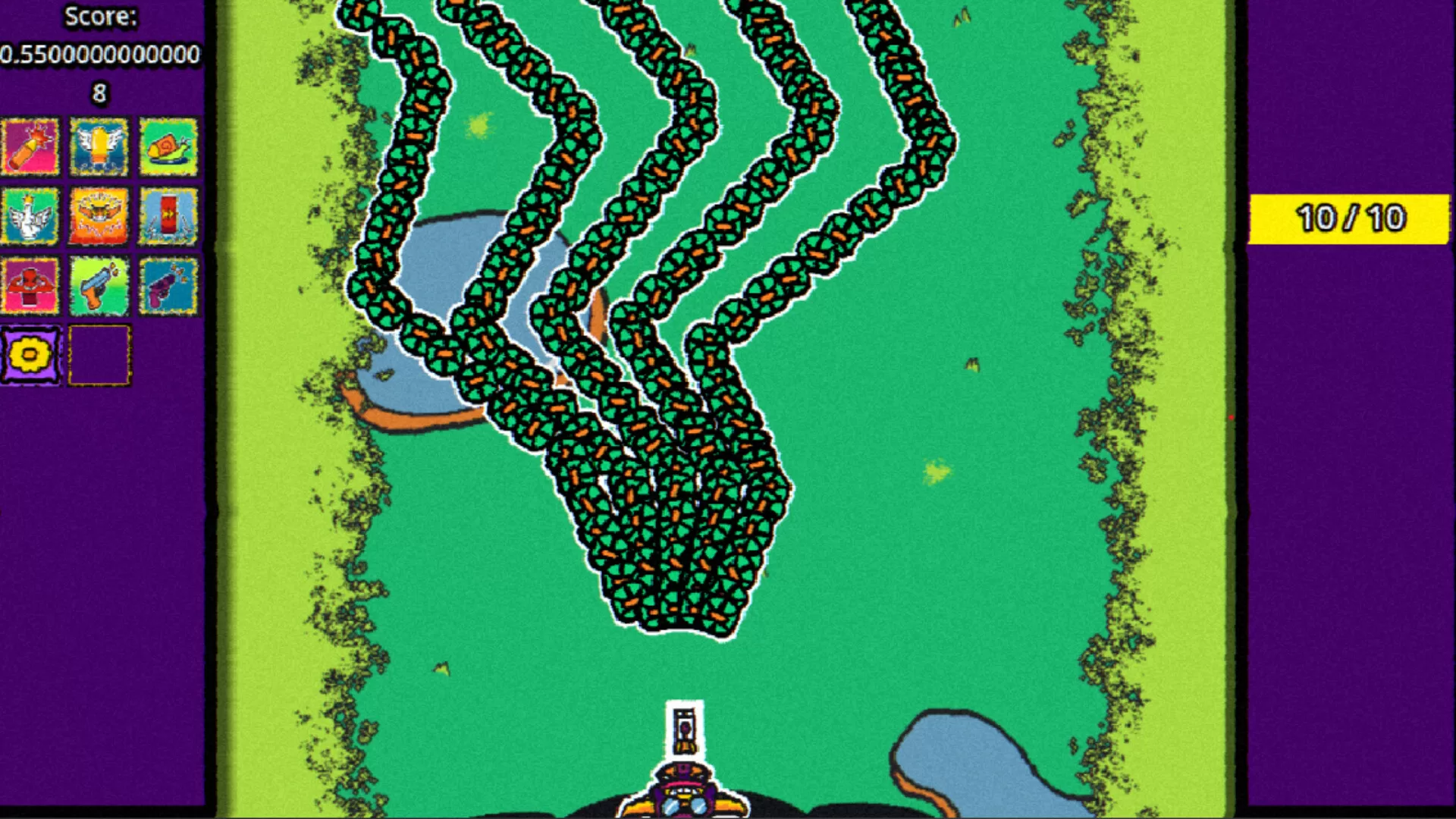Screen dimensions: 1456x819
Task: Choose the purple pistol item
Action: point(168,286)
